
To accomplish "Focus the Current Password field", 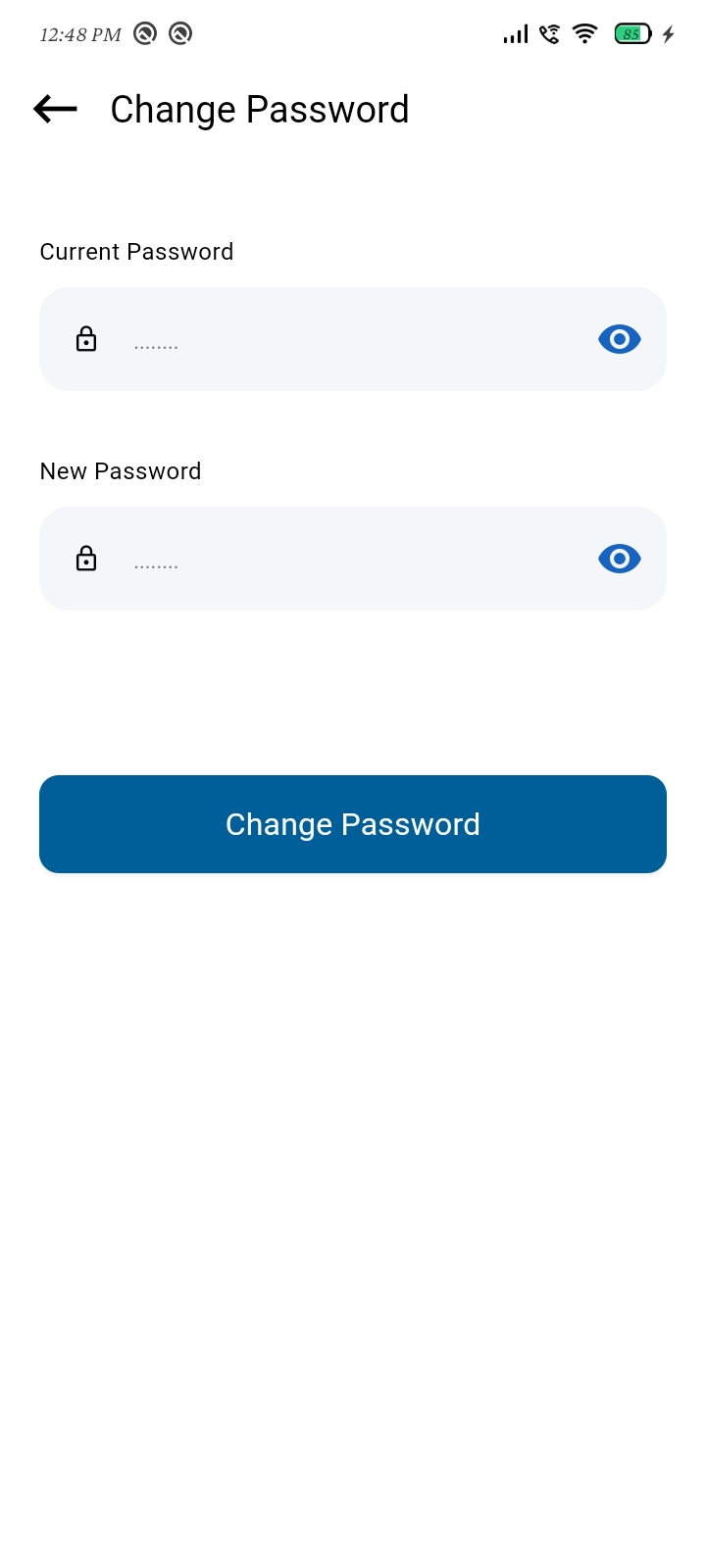I will (353, 339).
